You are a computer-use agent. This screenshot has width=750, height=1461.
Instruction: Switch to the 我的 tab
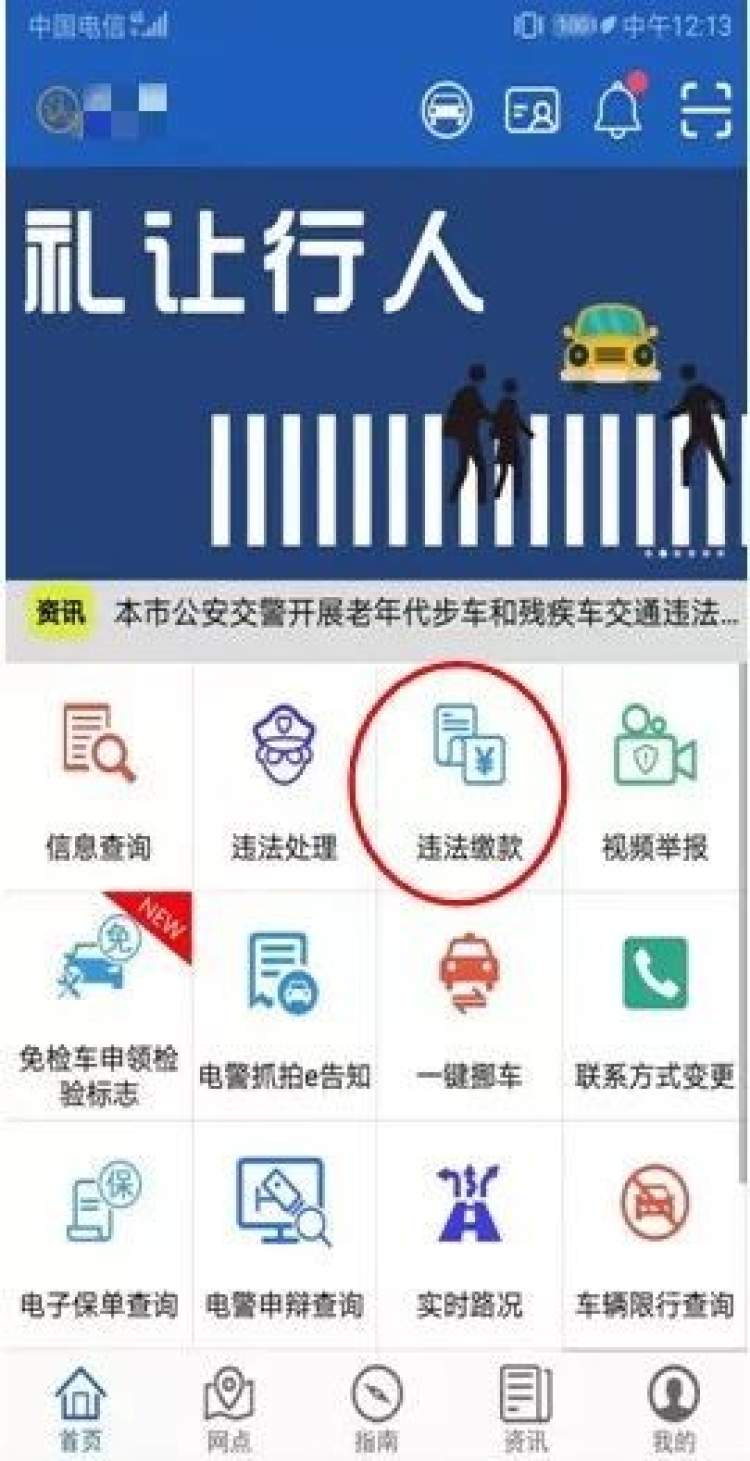pyautogui.click(x=673, y=1408)
